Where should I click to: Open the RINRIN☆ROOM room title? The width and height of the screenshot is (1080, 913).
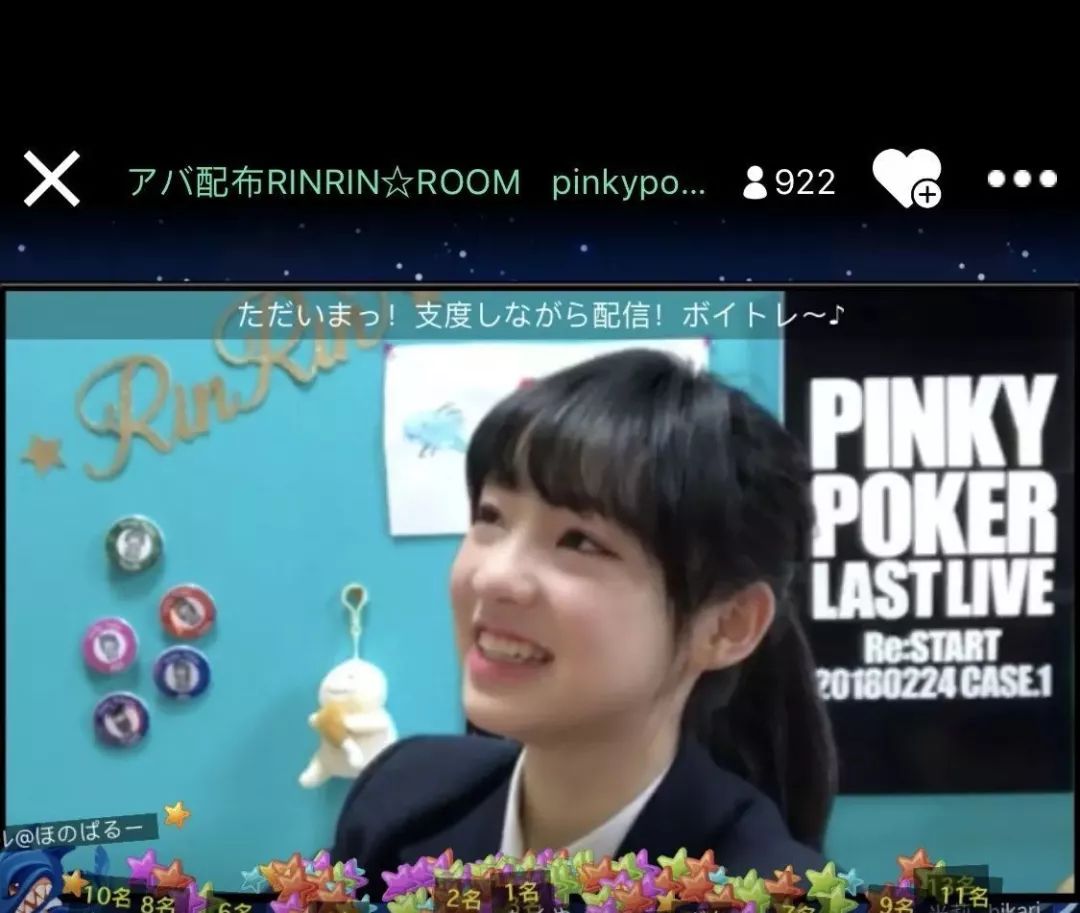(x=323, y=182)
